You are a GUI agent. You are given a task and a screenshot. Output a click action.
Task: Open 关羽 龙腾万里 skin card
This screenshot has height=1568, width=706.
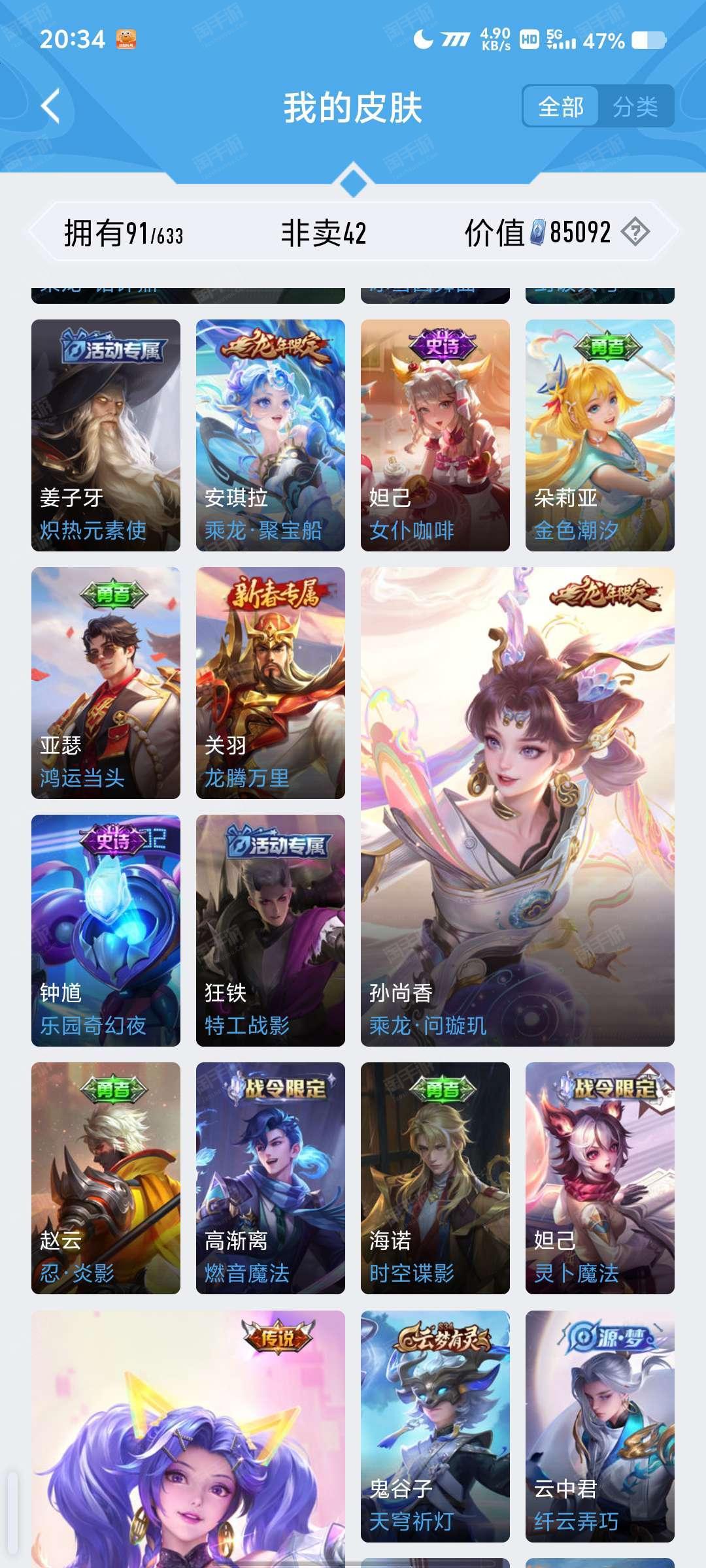[271, 683]
